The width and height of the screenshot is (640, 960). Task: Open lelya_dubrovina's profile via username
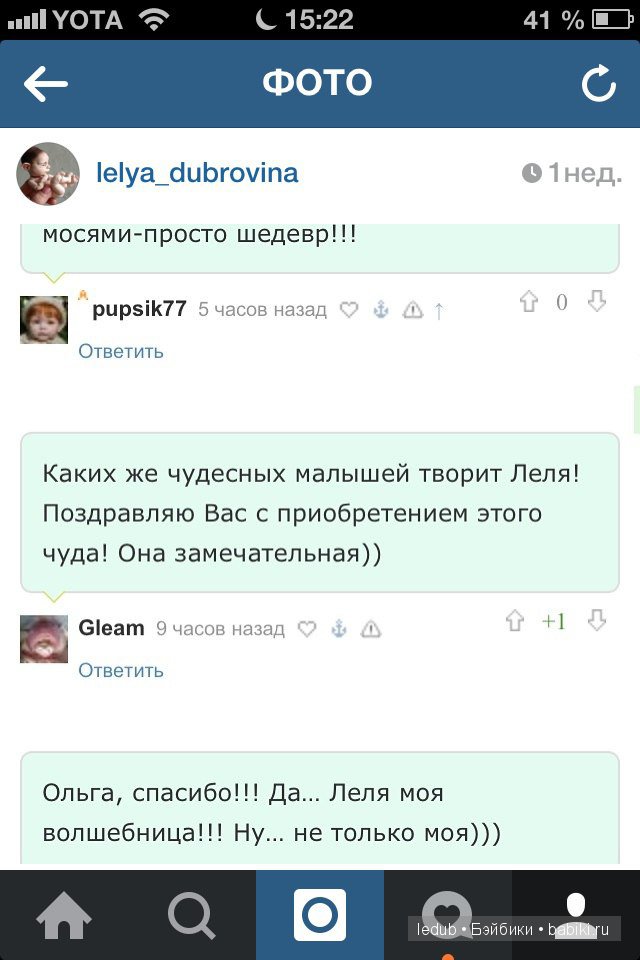197,173
